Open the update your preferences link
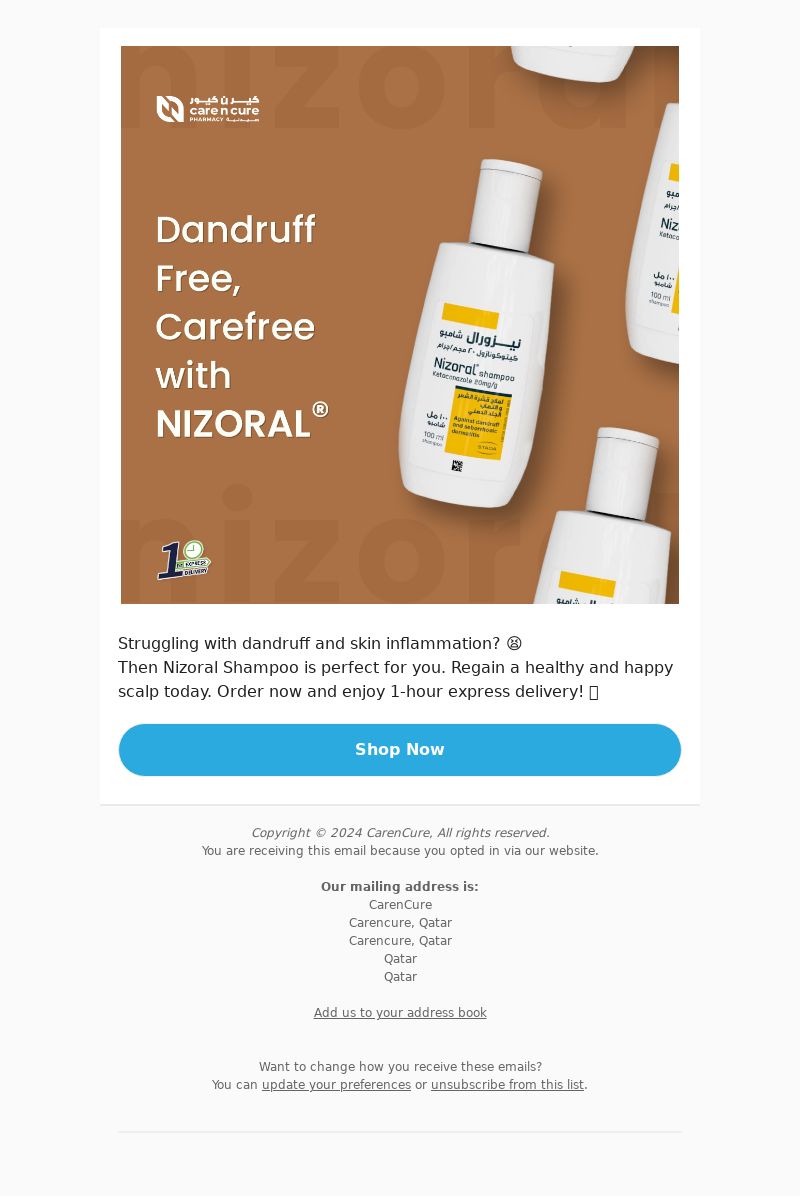 pos(336,1085)
